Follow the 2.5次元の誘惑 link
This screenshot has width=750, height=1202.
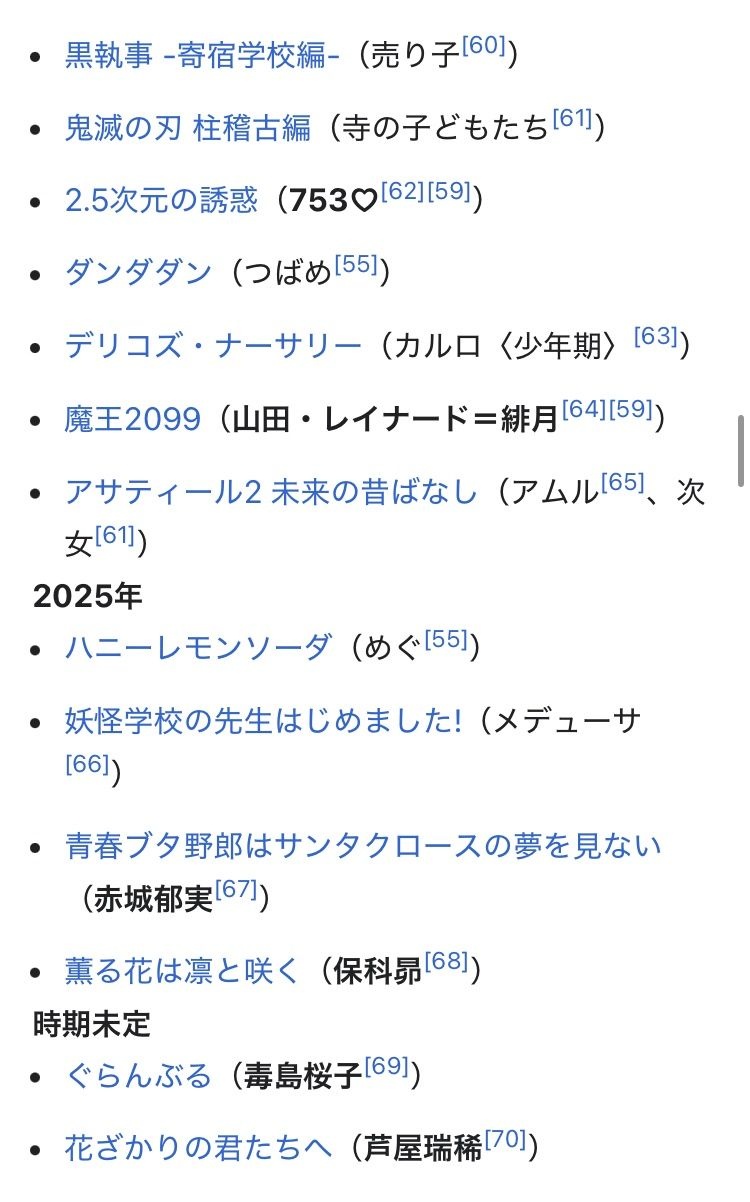pyautogui.click(x=162, y=200)
